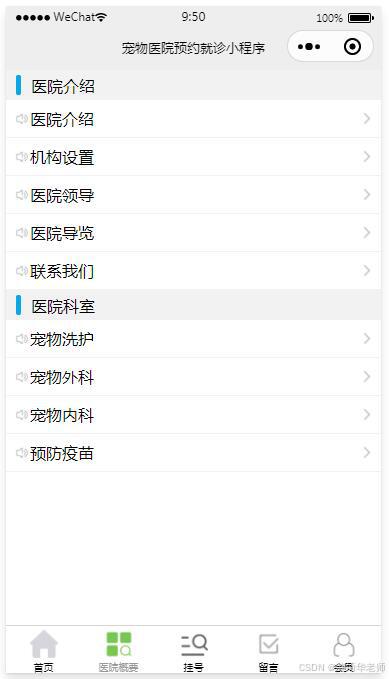This screenshot has height=679, width=389.
Task: Select the 联系我们 row
Action: click(193, 271)
